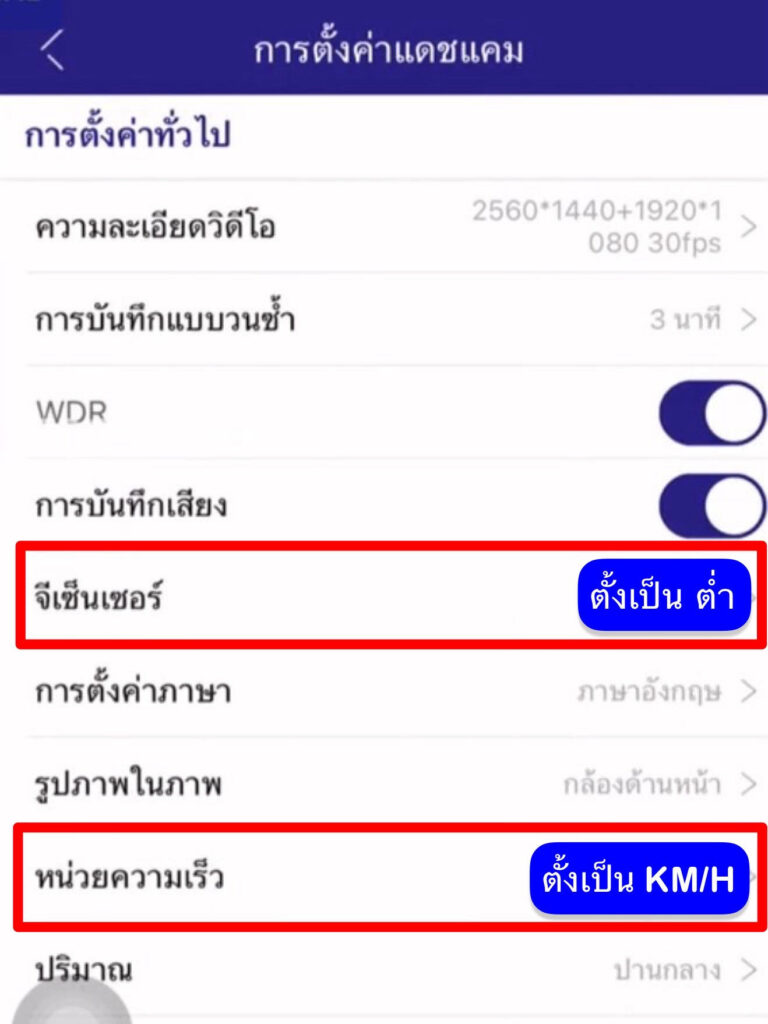Open the จีเซ็นเซอร์ G-sensor setting
Image resolution: width=768 pixels, height=1024 pixels.
(x=384, y=598)
